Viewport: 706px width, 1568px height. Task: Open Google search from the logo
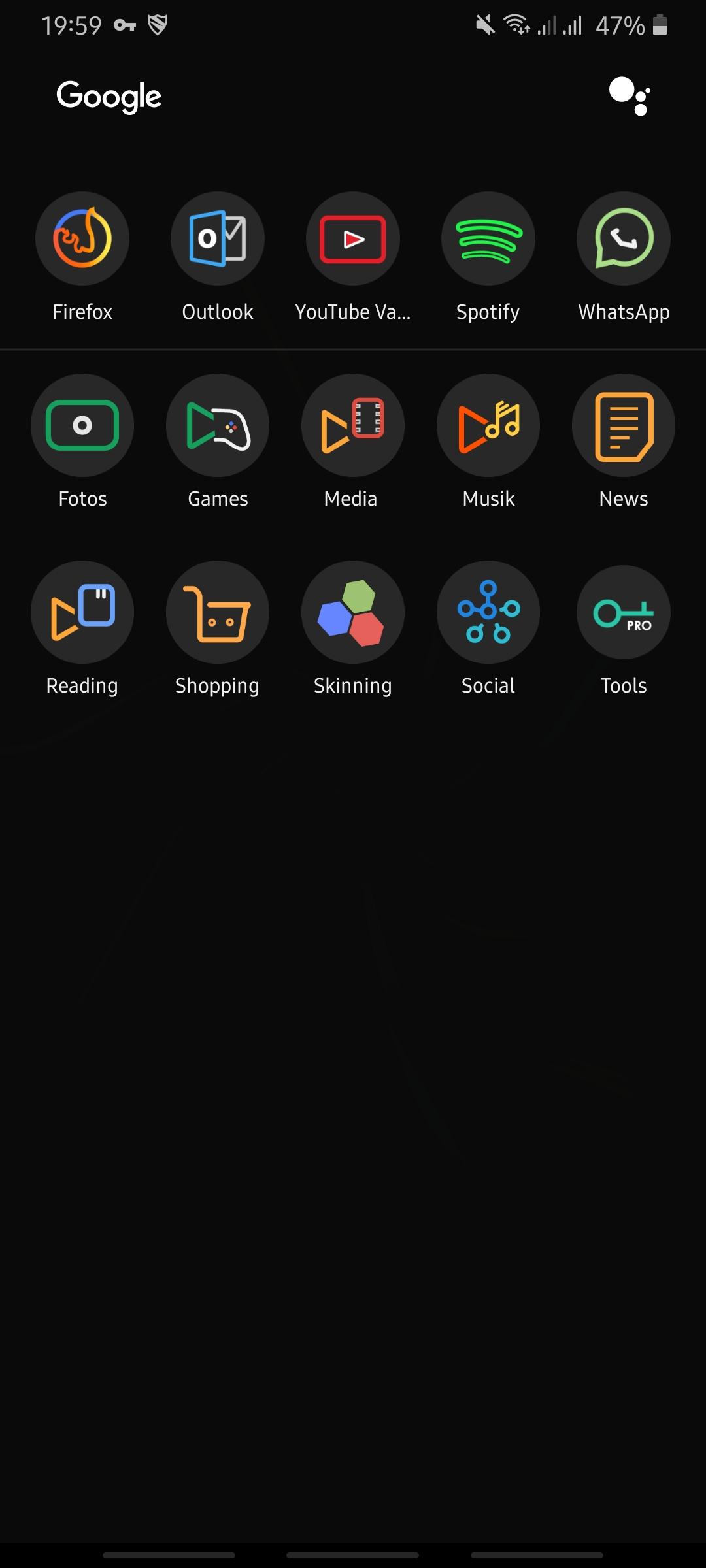click(109, 97)
